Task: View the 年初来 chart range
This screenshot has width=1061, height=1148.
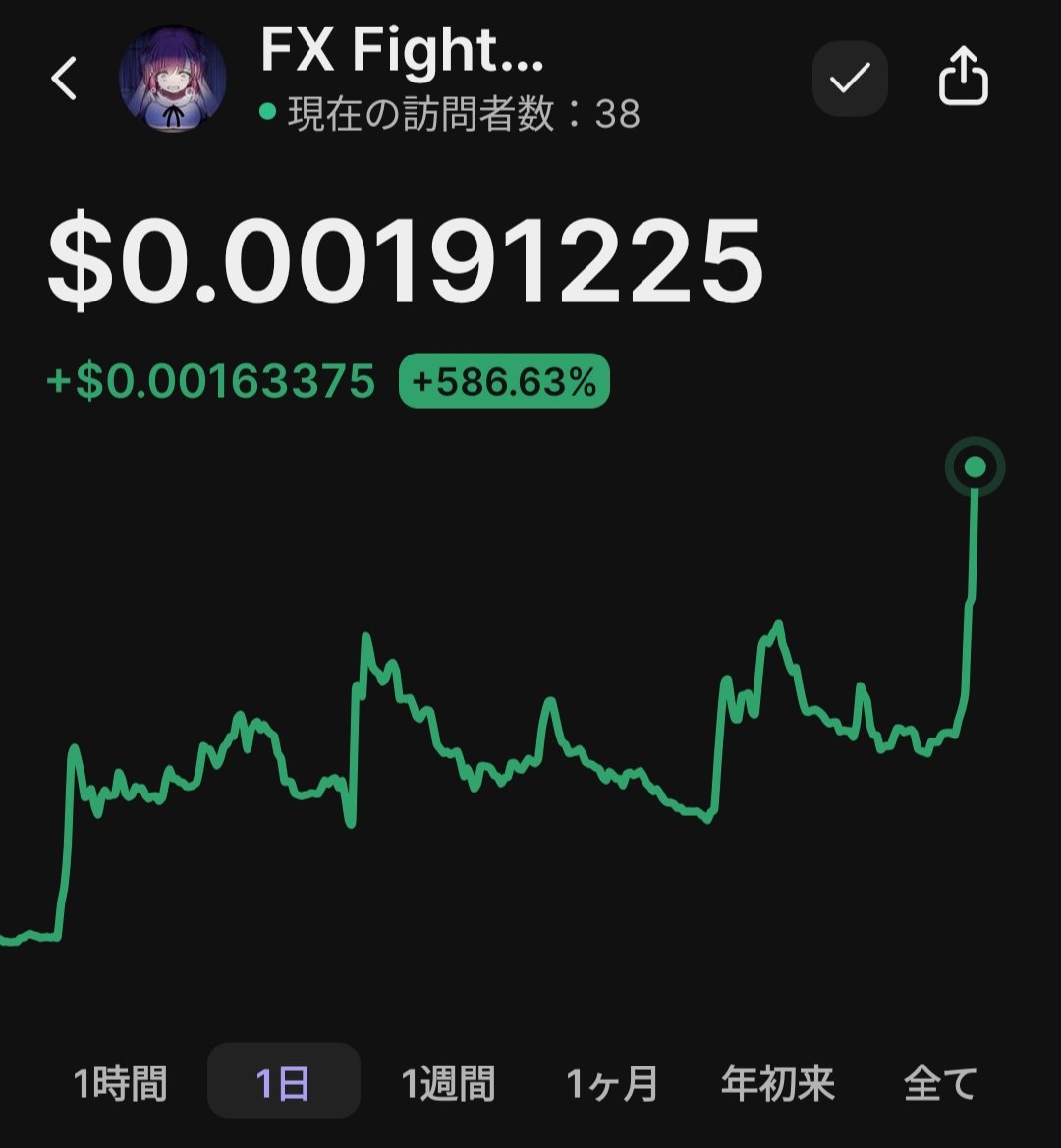Action: pos(778,1083)
